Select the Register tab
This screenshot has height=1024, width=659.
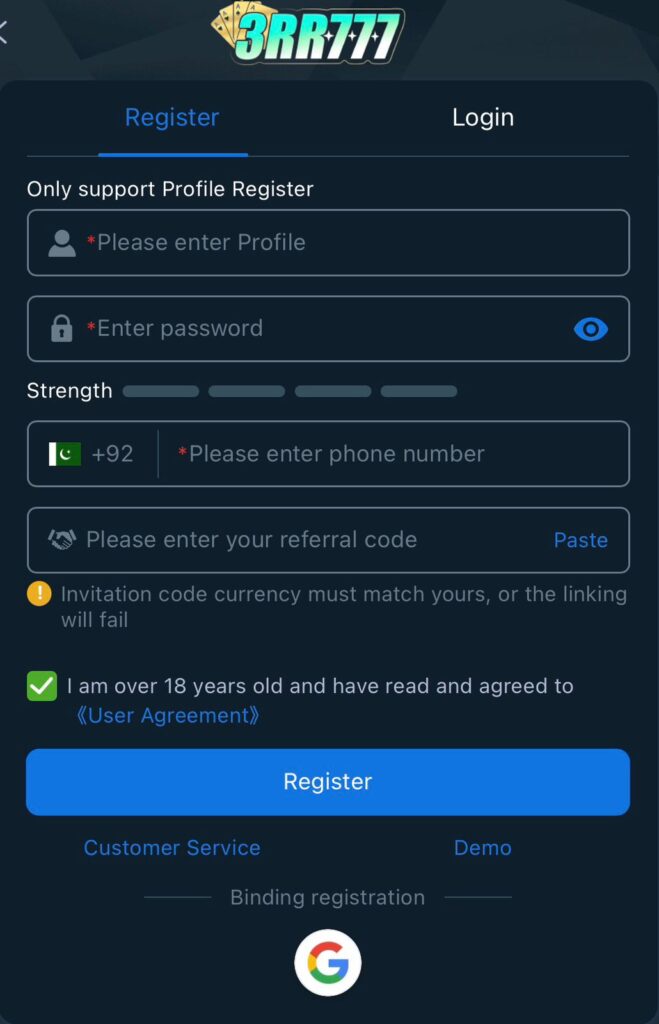[172, 118]
